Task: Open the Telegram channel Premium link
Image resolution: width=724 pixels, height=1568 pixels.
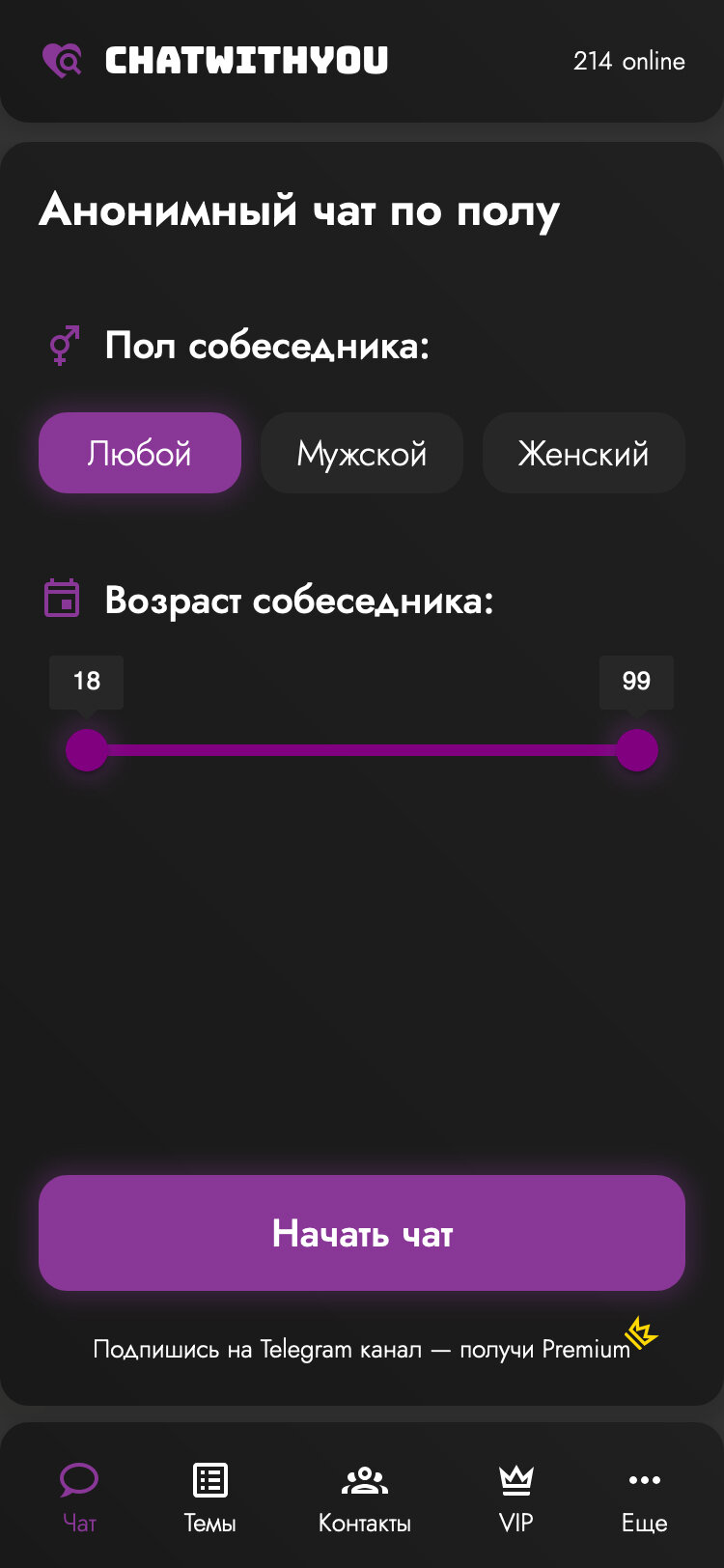Action: (x=362, y=1349)
